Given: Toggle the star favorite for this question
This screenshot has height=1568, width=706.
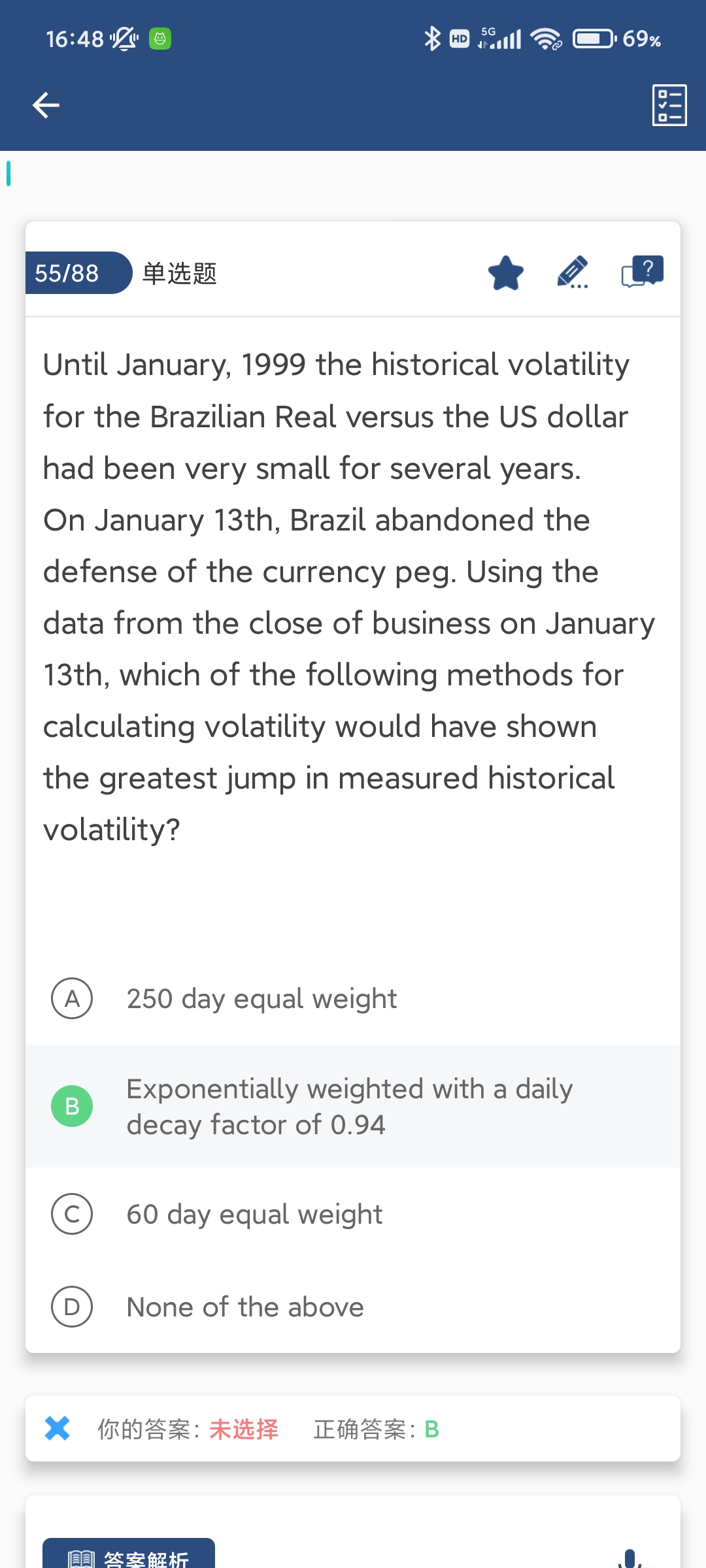Looking at the screenshot, I should [506, 273].
